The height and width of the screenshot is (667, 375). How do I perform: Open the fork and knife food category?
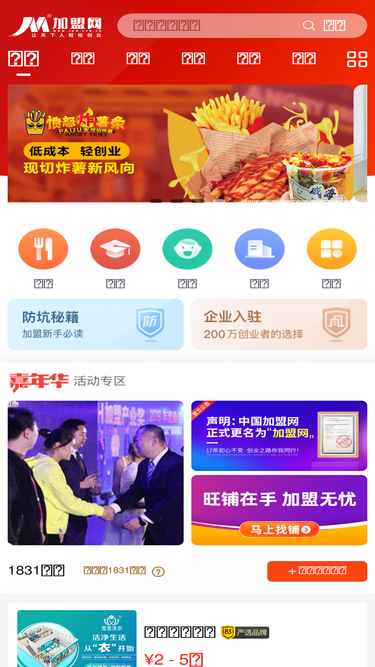(x=43, y=249)
